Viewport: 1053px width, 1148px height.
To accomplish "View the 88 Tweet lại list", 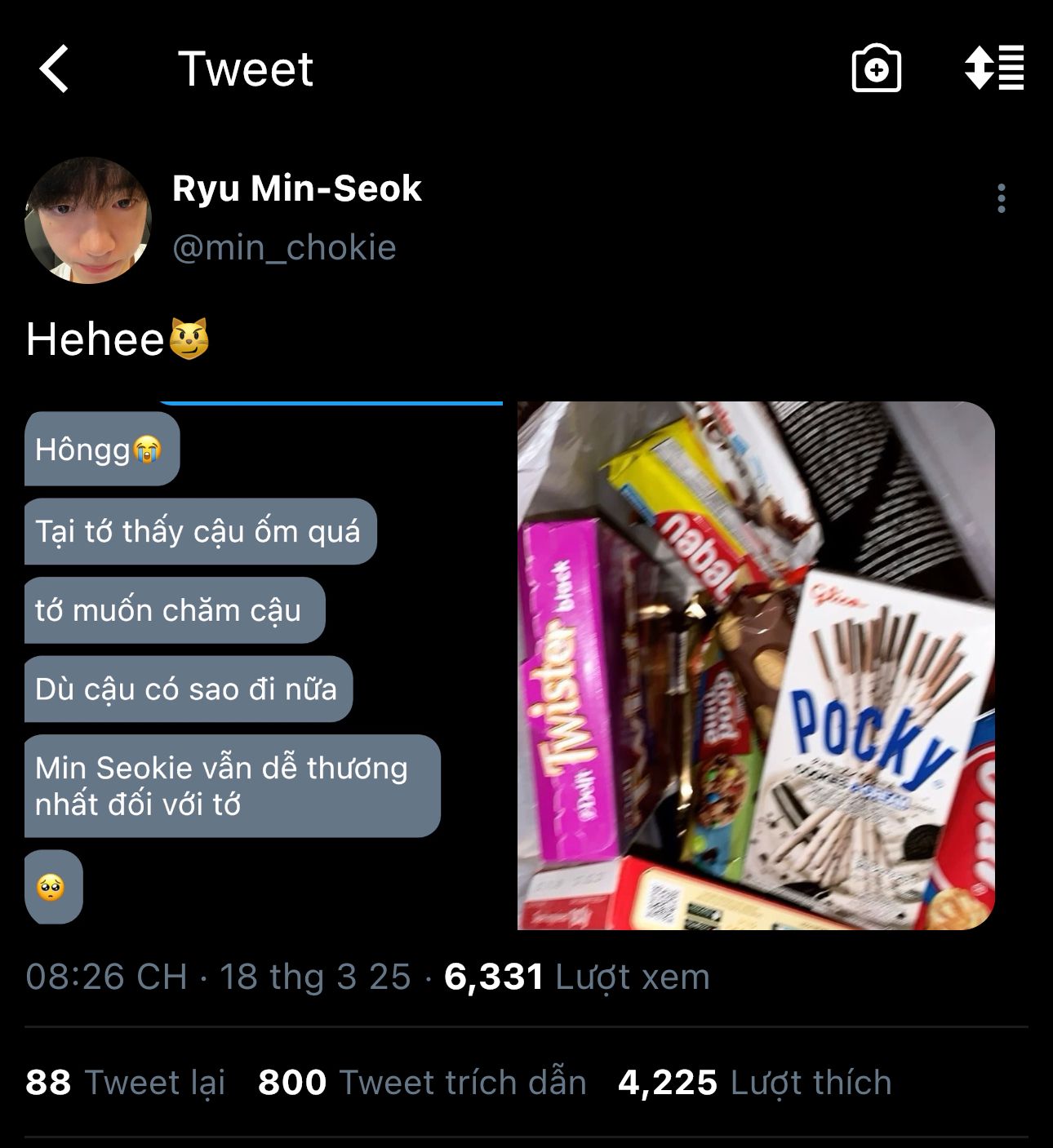I will click(x=125, y=1083).
